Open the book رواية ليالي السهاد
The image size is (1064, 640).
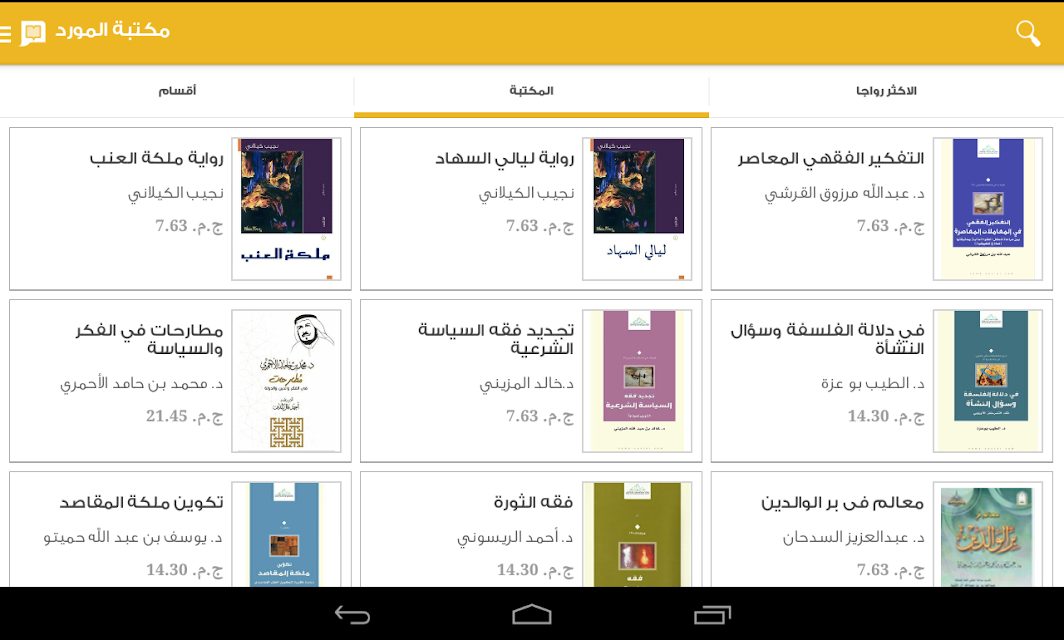(x=531, y=209)
